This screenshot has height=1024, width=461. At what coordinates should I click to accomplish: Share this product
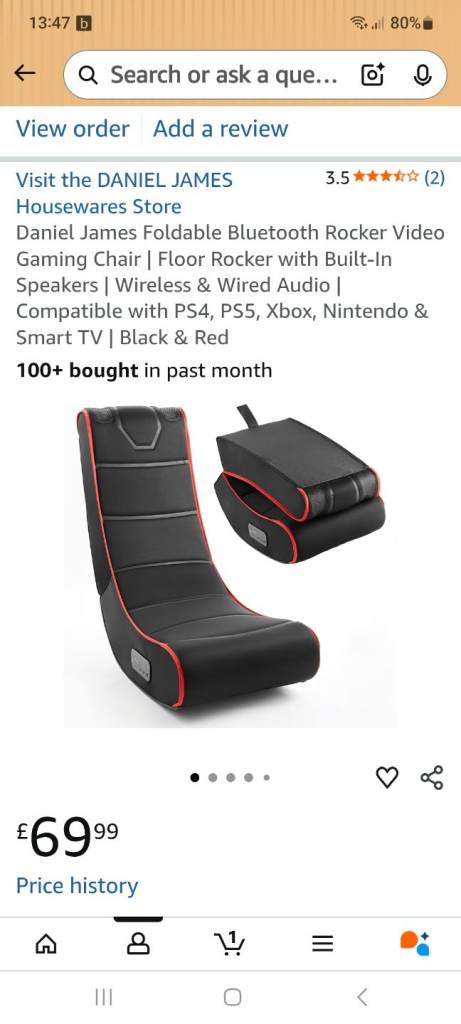[432, 777]
